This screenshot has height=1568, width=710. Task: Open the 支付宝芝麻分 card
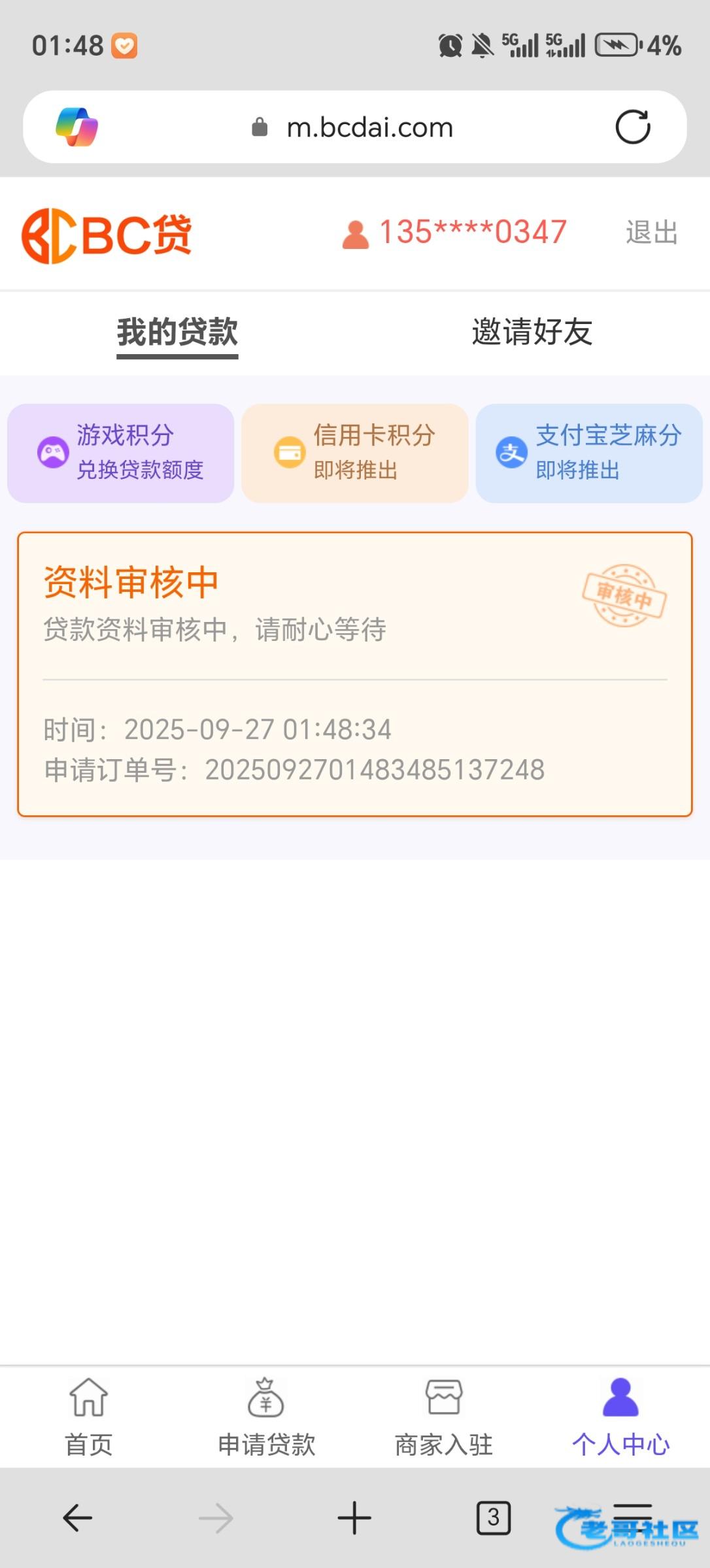click(589, 453)
